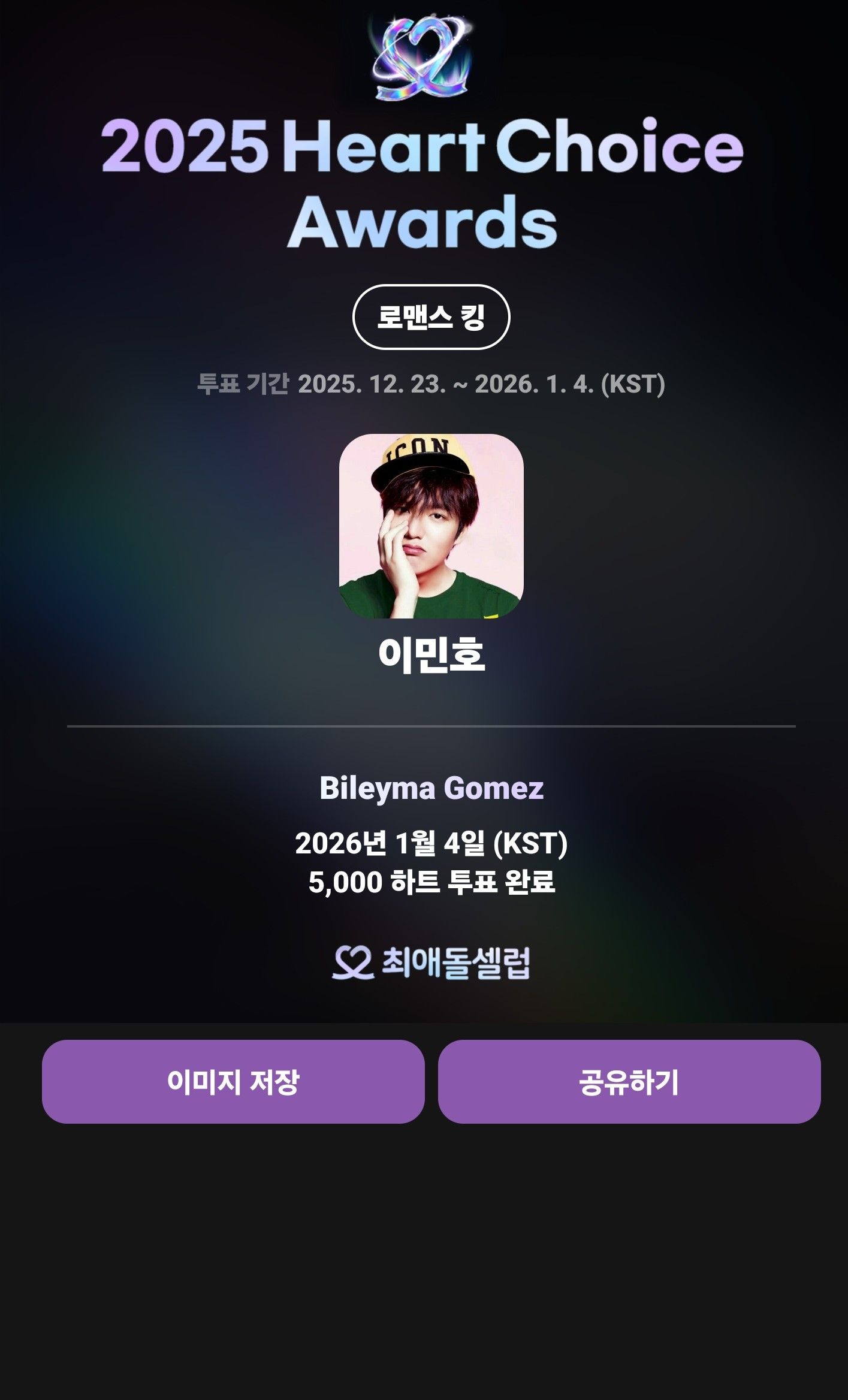
Task: Save the vote certificate image (이미지 저장)
Action: 233,1082
